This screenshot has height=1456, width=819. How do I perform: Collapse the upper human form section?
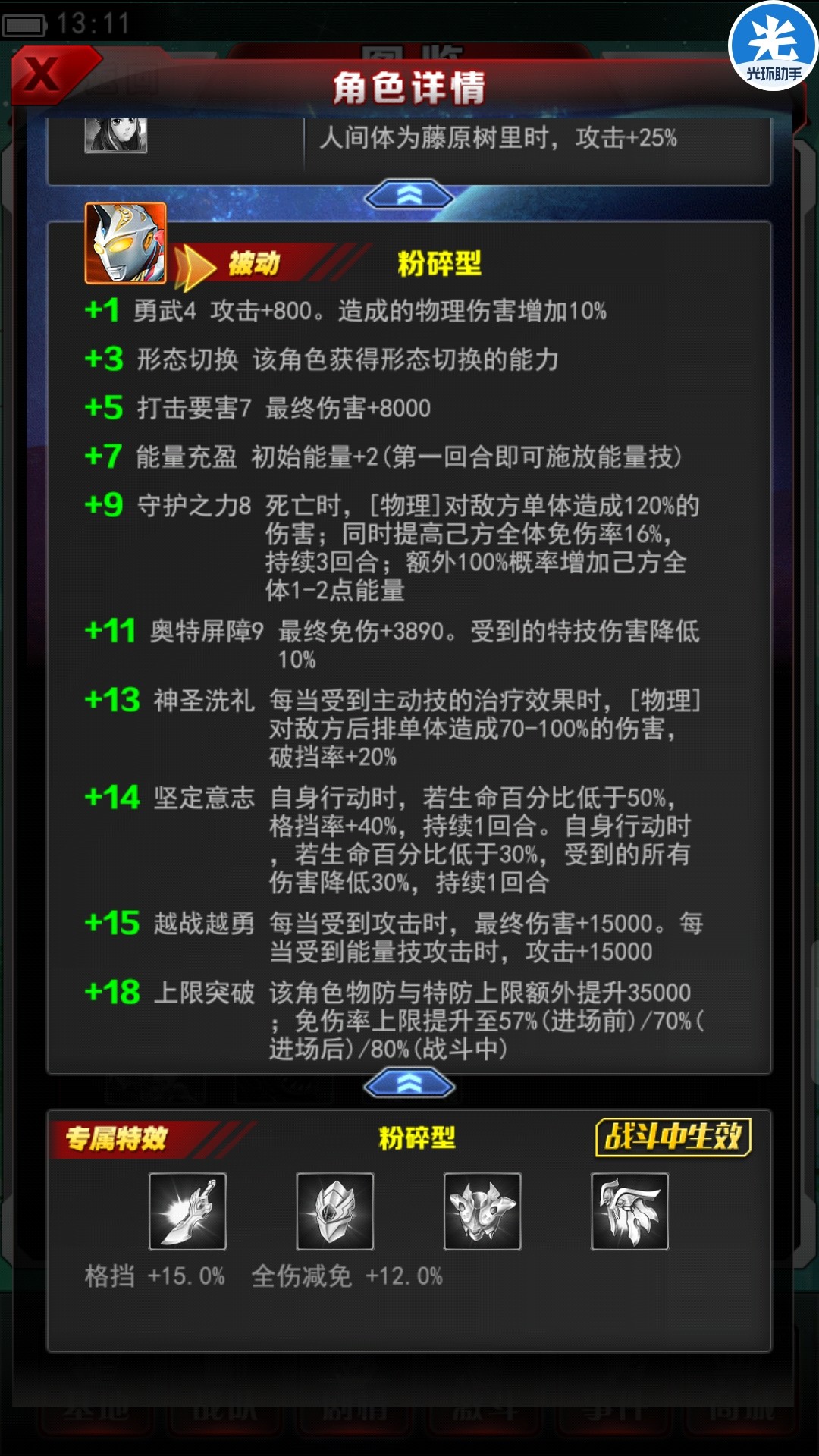tap(409, 196)
